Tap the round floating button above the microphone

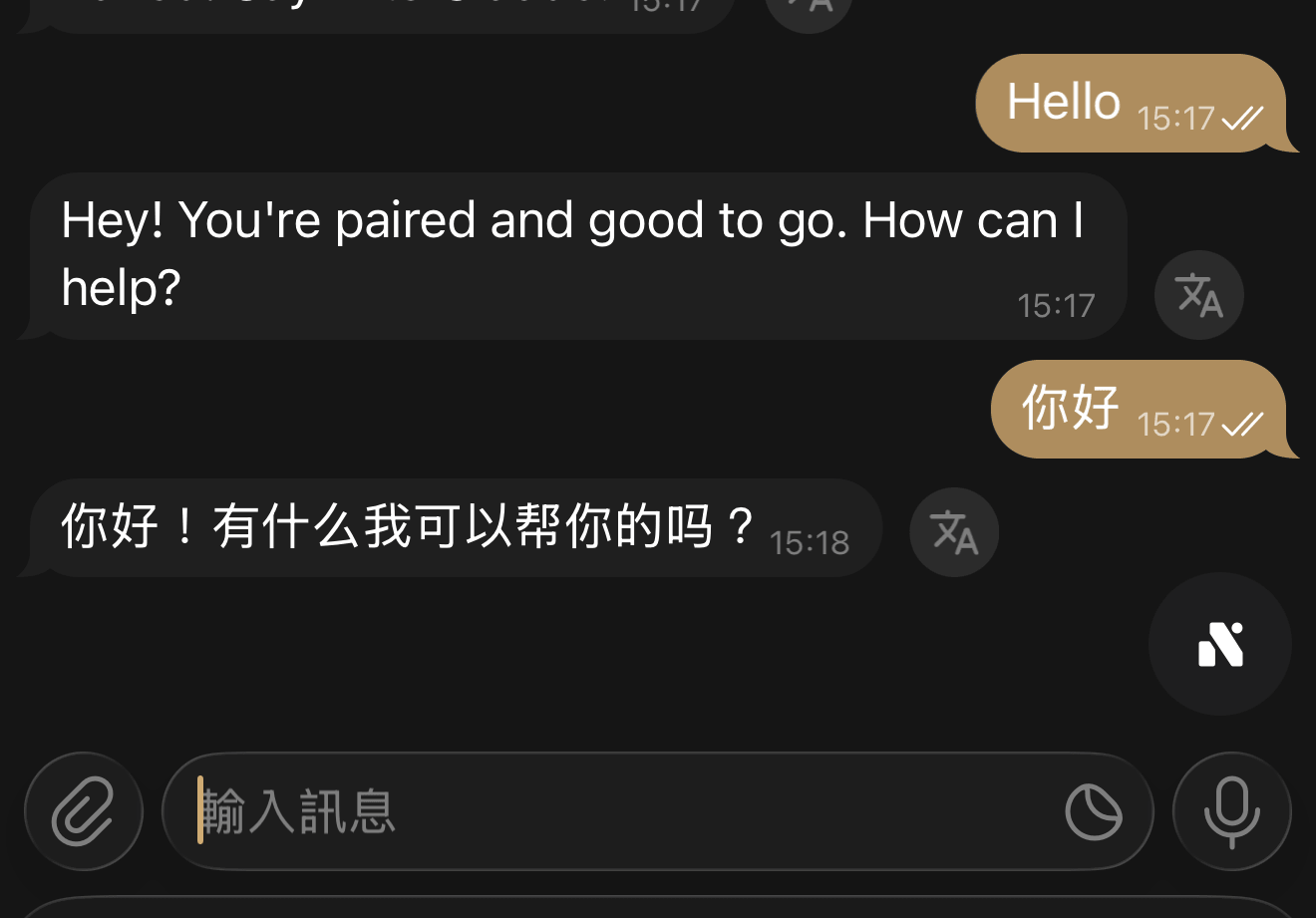(x=1219, y=644)
